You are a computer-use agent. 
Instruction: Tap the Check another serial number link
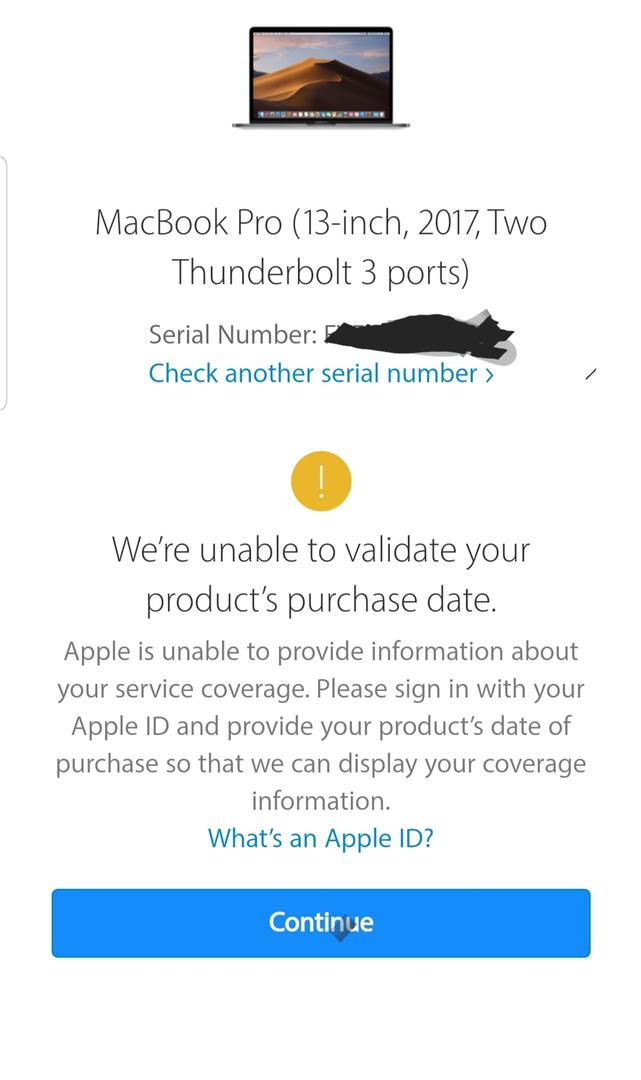[320, 374]
